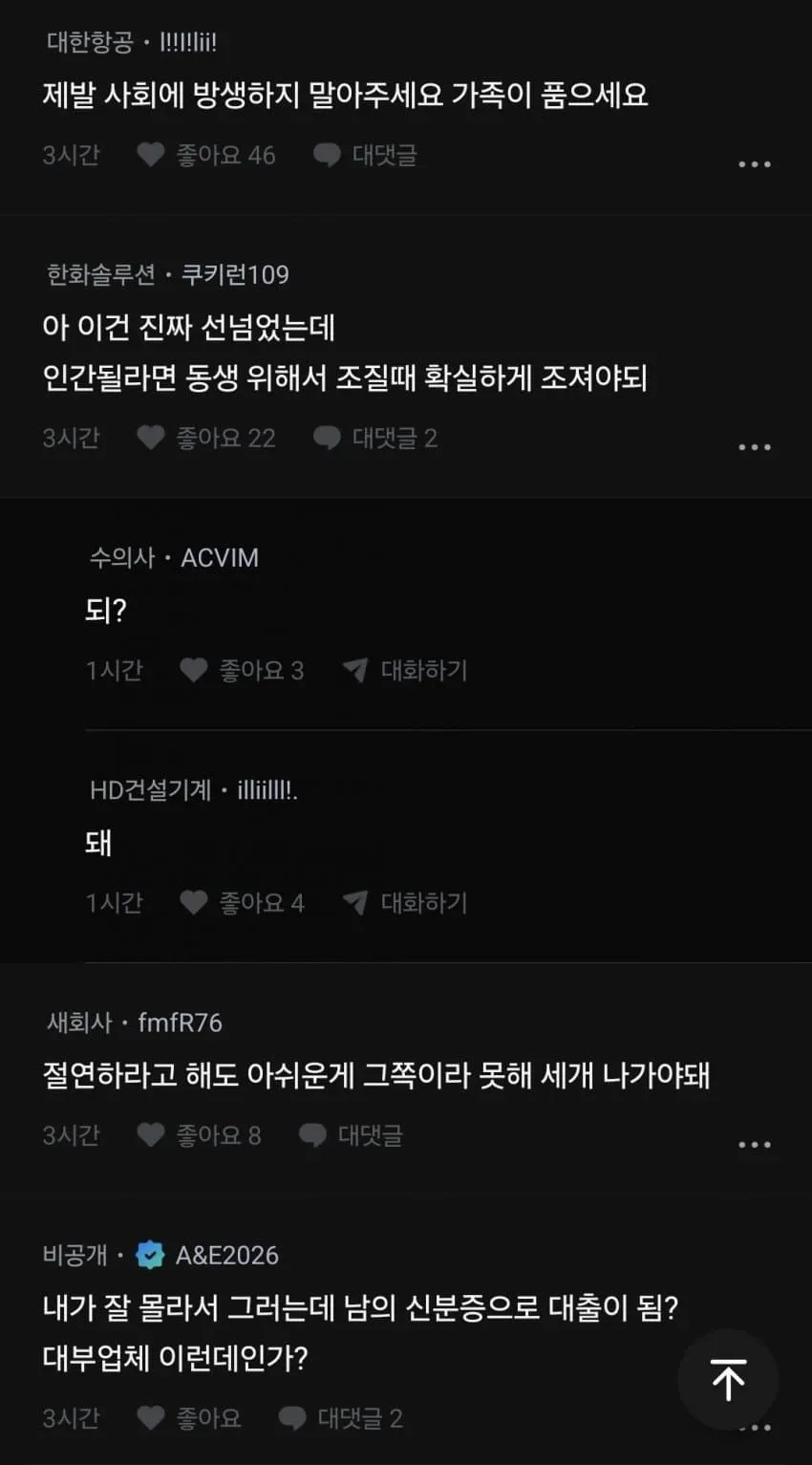The width and height of the screenshot is (812, 1465).
Task: Open overflow menu on fmfR76's comment
Action: pyautogui.click(x=754, y=1145)
